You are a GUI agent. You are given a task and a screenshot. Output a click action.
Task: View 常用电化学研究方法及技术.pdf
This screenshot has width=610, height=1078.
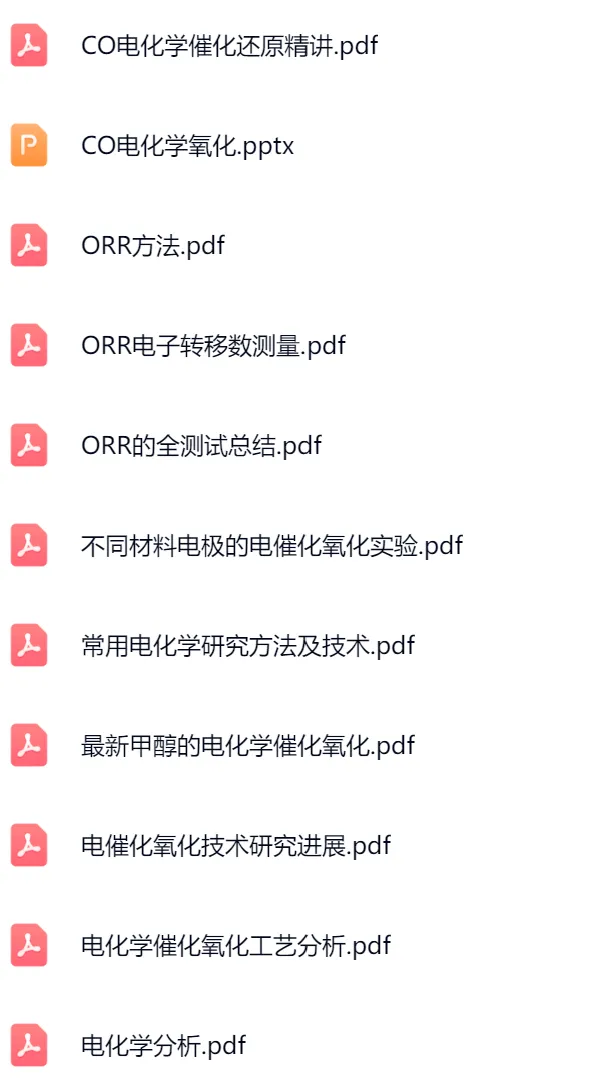[x=247, y=646]
